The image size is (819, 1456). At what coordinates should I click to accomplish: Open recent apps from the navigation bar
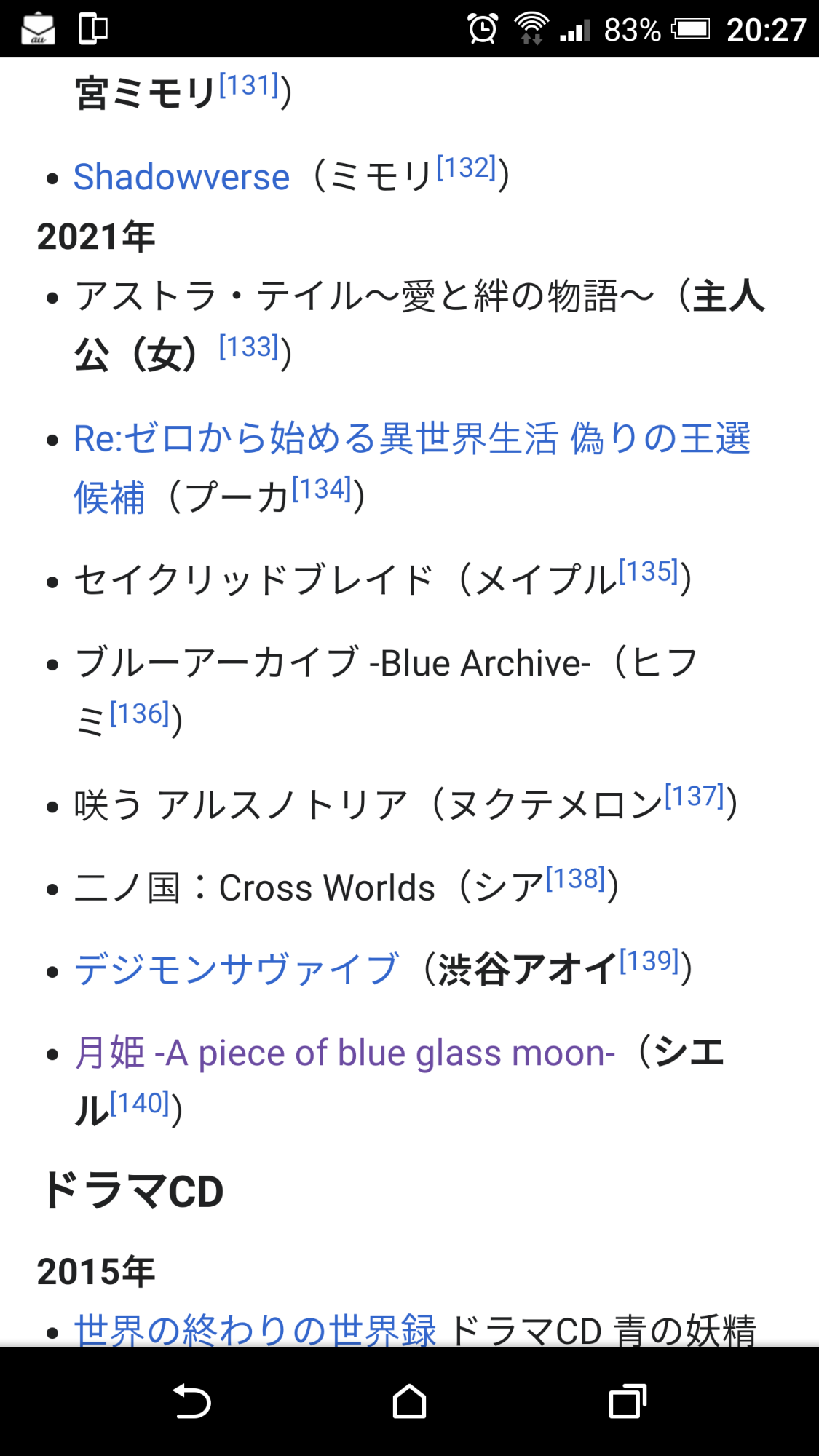pyautogui.click(x=628, y=1401)
